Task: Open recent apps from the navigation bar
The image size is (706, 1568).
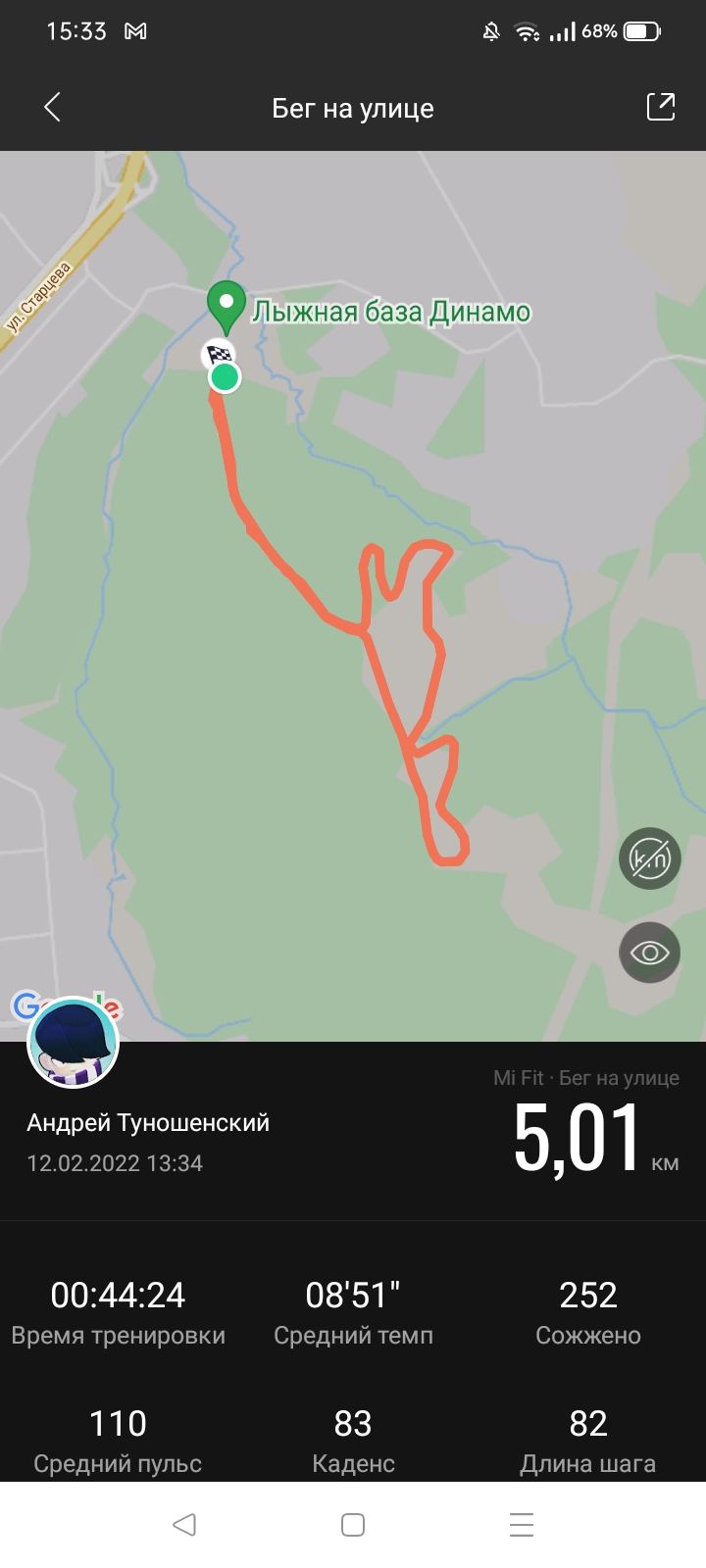Action: click(x=522, y=1525)
